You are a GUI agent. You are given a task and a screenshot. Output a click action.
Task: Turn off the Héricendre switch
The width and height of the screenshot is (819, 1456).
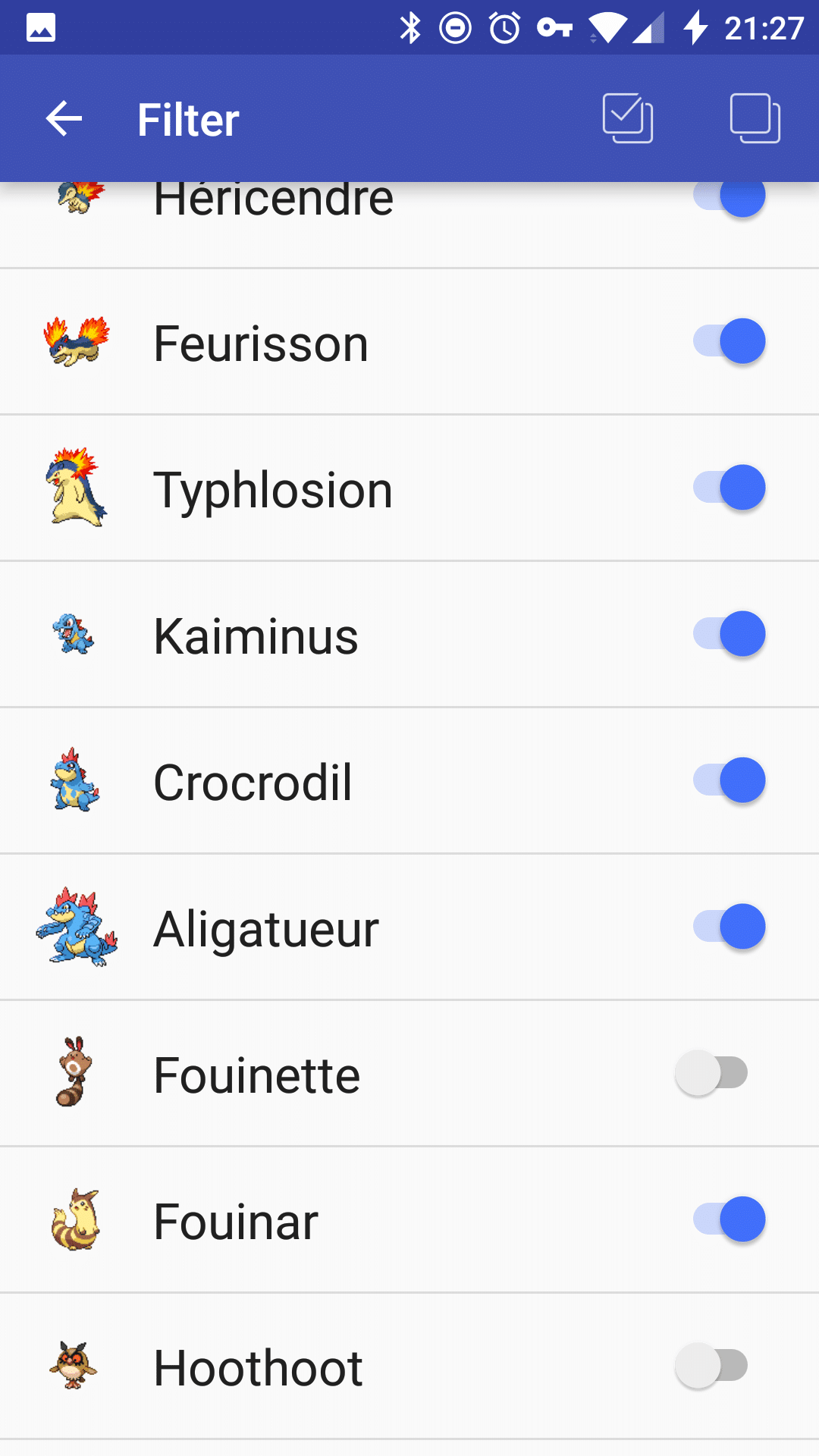pos(729,197)
